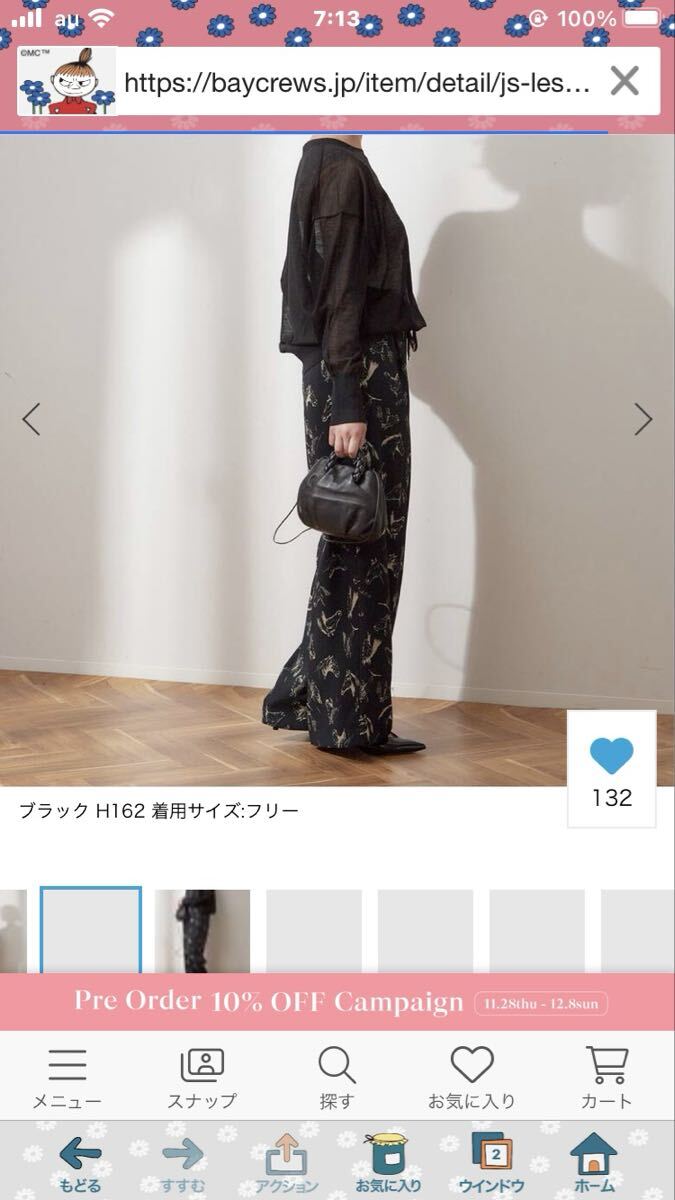Close the browser page with the X

coord(624,81)
